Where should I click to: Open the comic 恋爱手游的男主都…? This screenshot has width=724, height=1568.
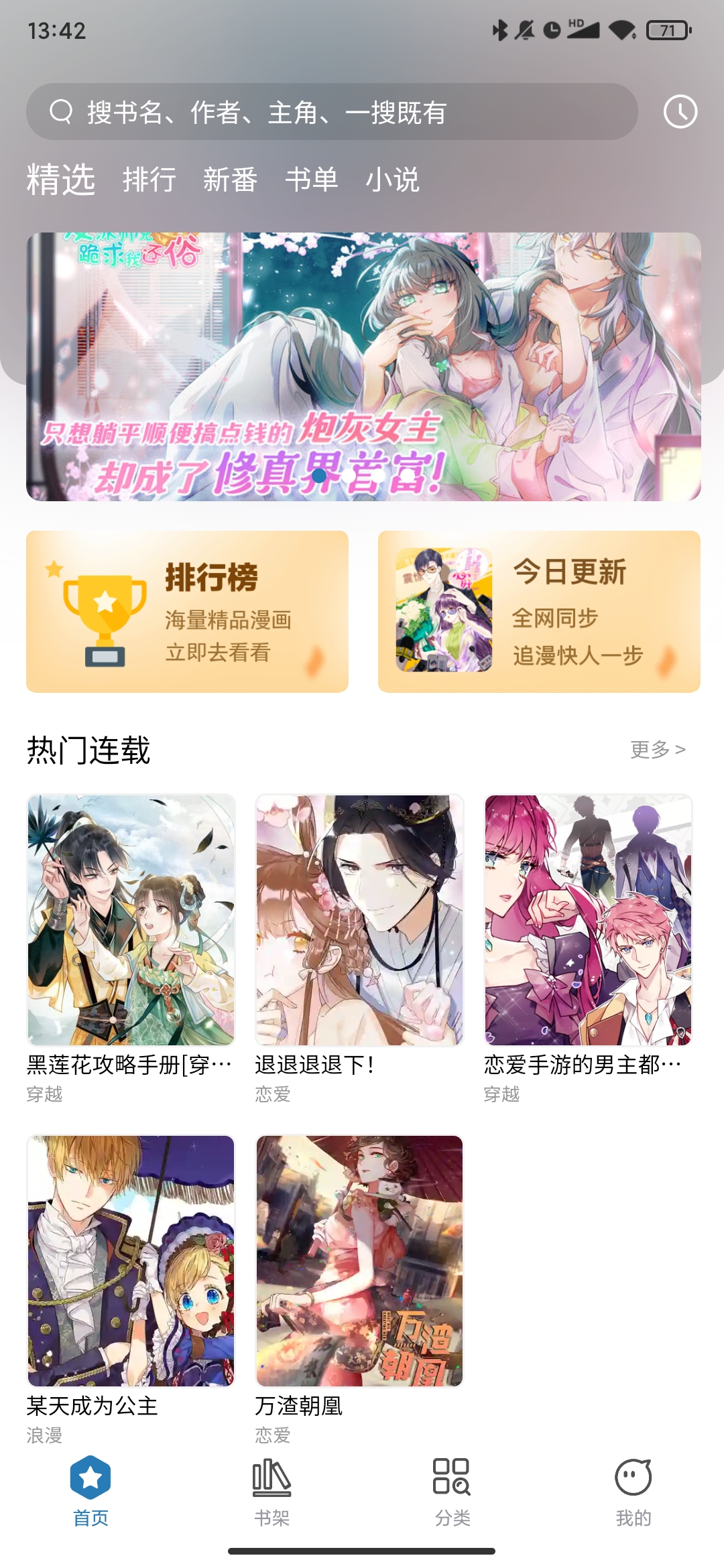pyautogui.click(x=588, y=920)
